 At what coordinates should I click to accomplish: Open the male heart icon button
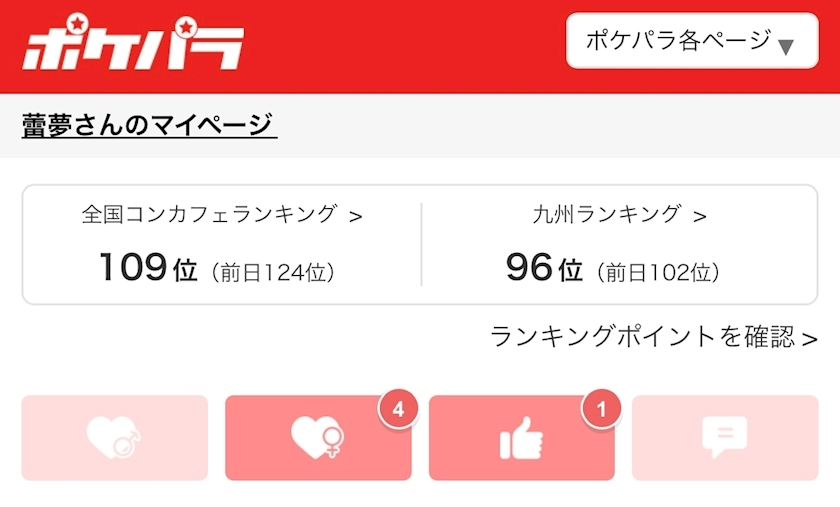tap(114, 438)
